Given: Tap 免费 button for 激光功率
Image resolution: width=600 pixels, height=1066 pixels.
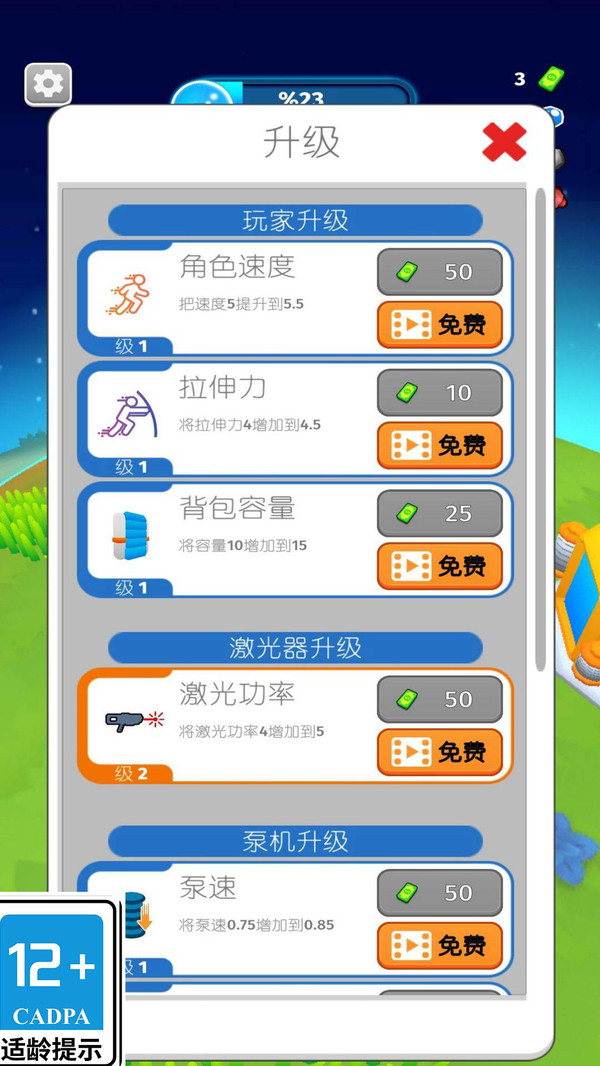Looking at the screenshot, I should click(x=440, y=752).
